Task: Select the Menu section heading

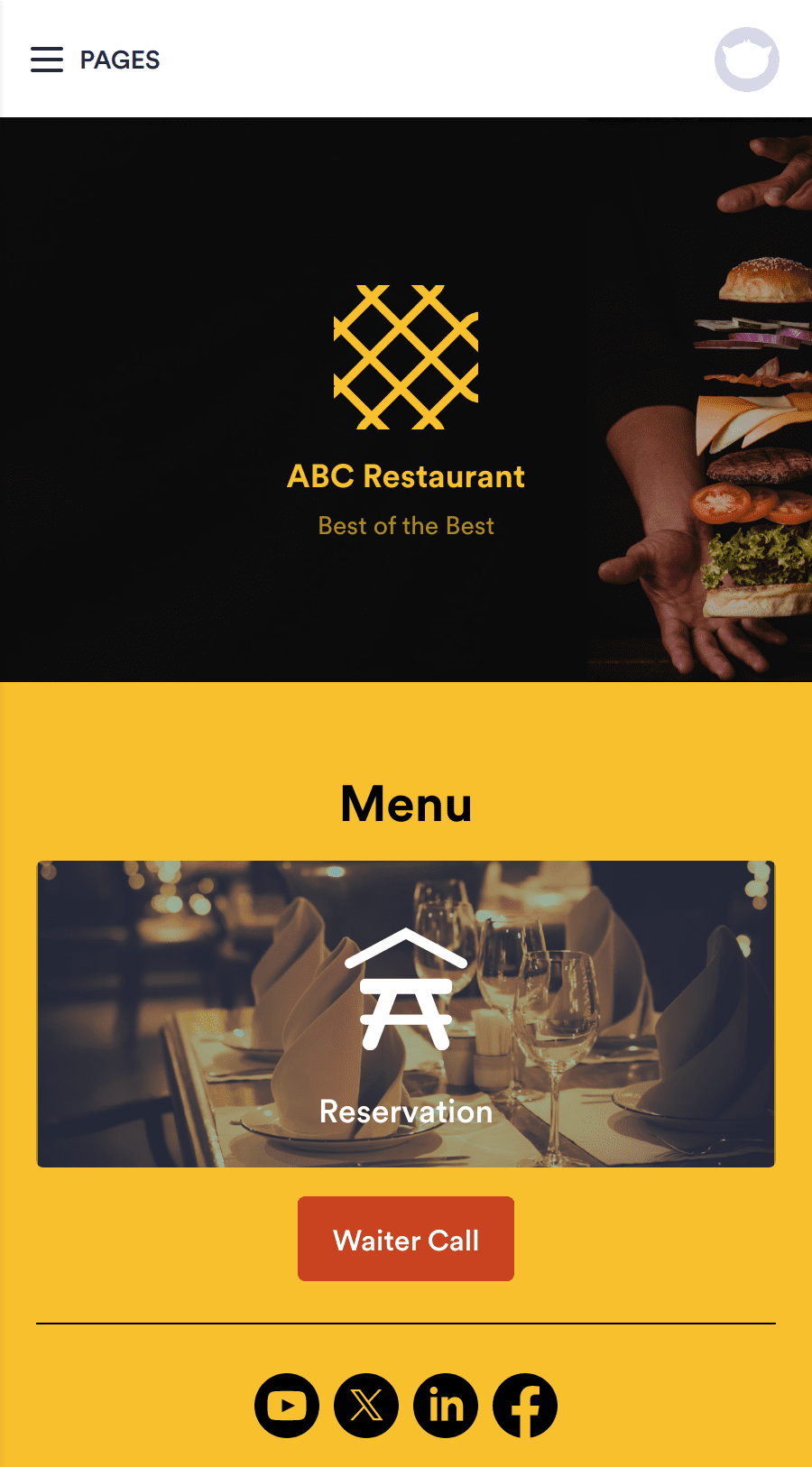Action: [x=406, y=805]
